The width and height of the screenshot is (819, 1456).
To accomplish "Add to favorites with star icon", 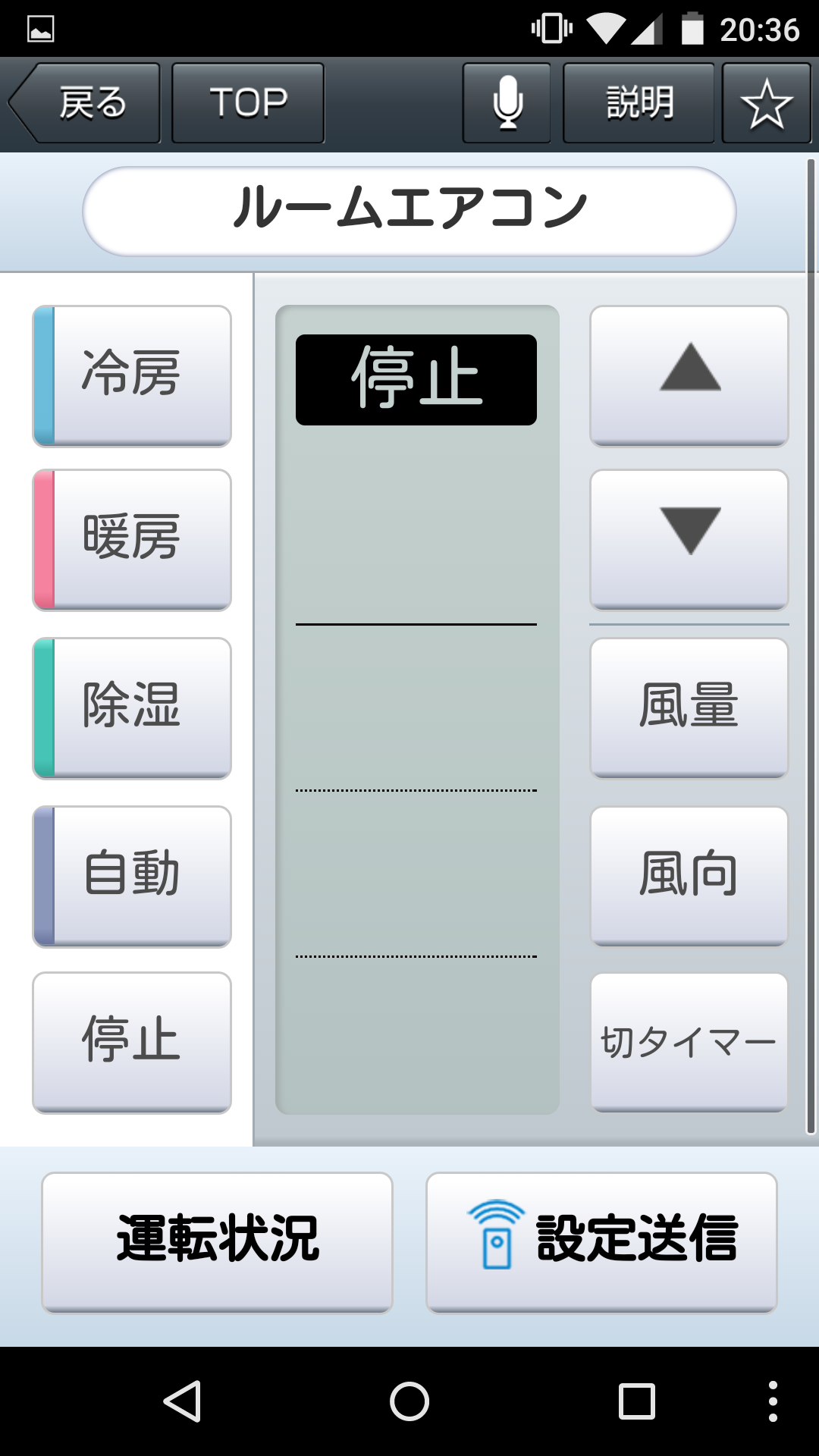I will pyautogui.click(x=767, y=103).
